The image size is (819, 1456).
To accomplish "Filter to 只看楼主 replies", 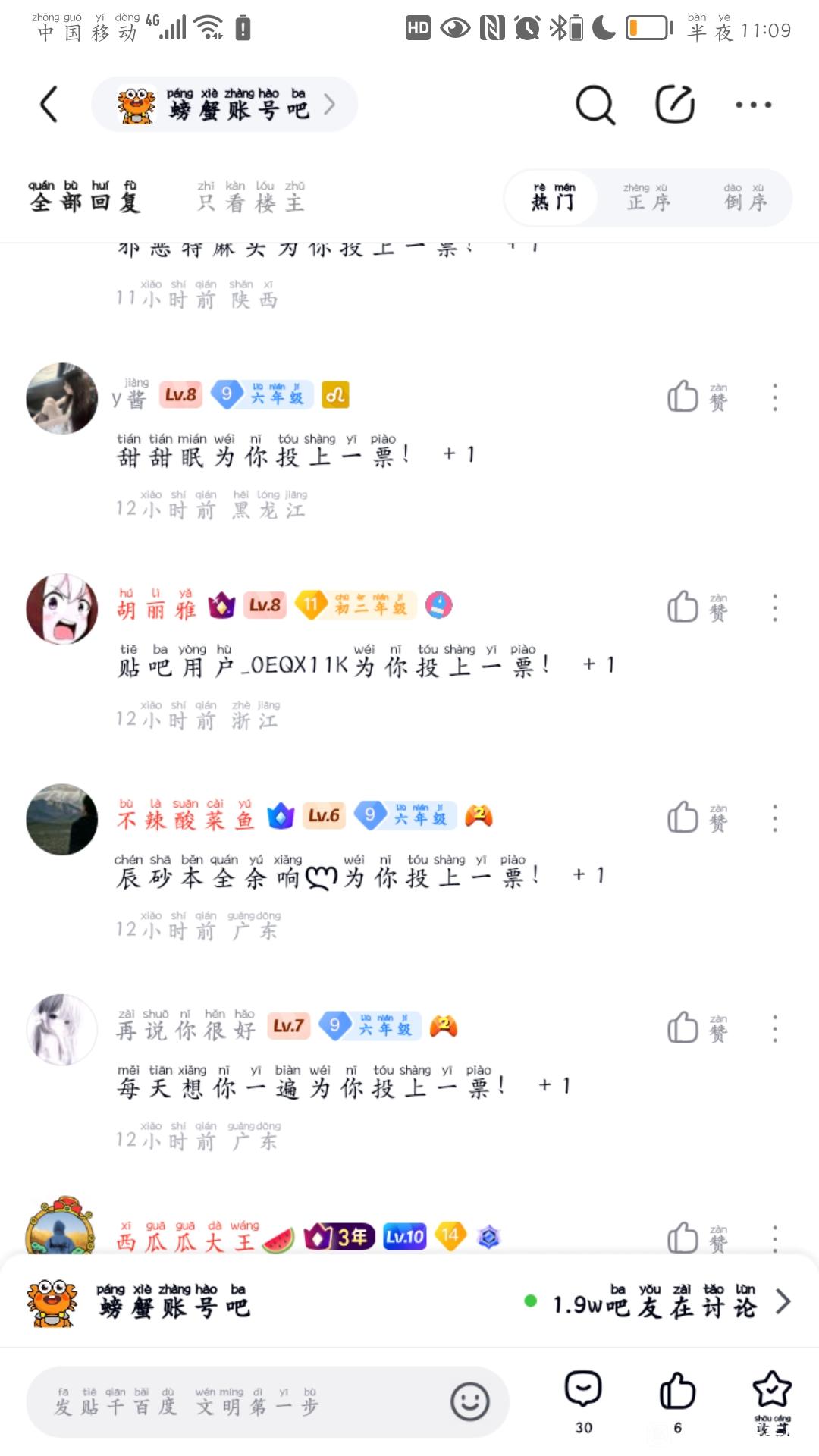I will [251, 197].
